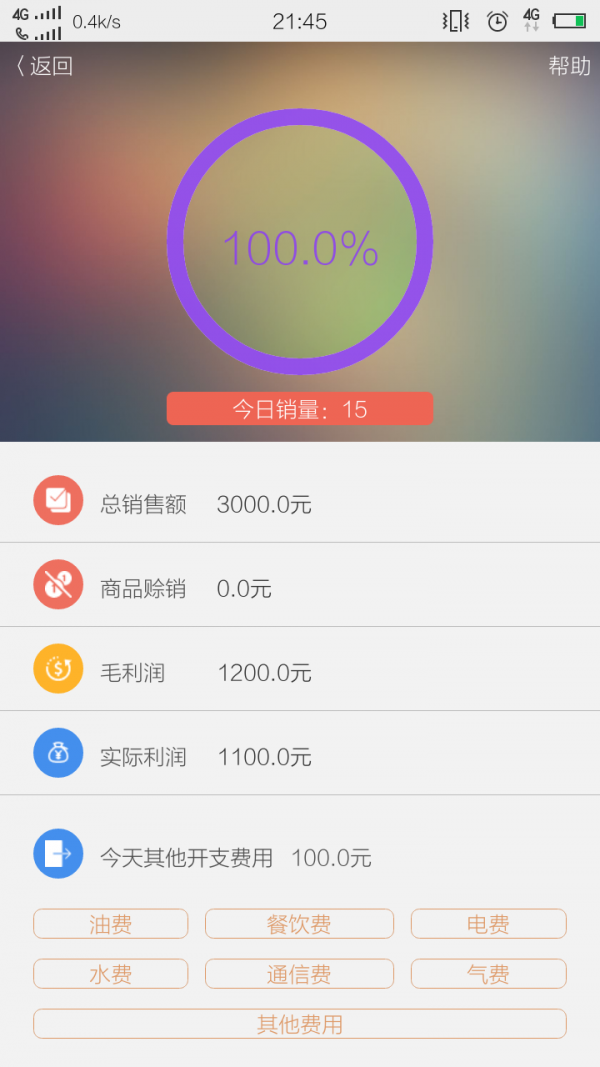
Task: Select the 油费 expense chip
Action: (x=110, y=924)
